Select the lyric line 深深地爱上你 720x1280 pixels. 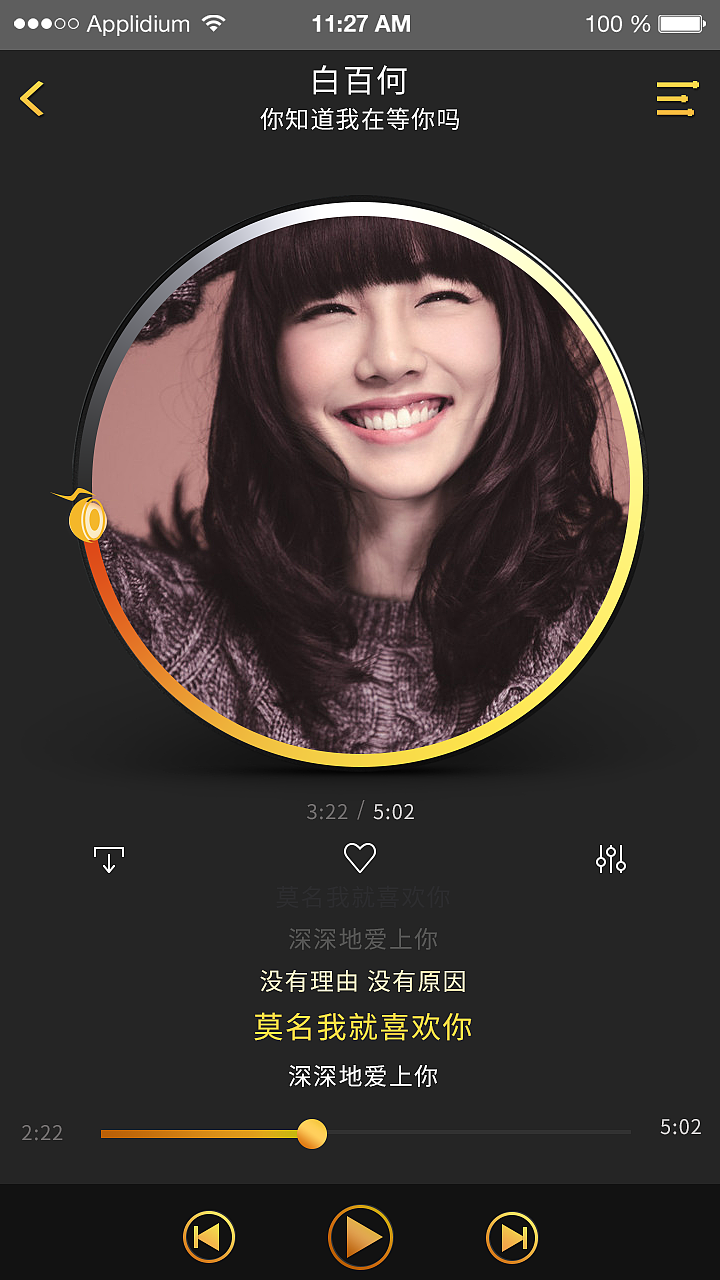click(x=360, y=1075)
